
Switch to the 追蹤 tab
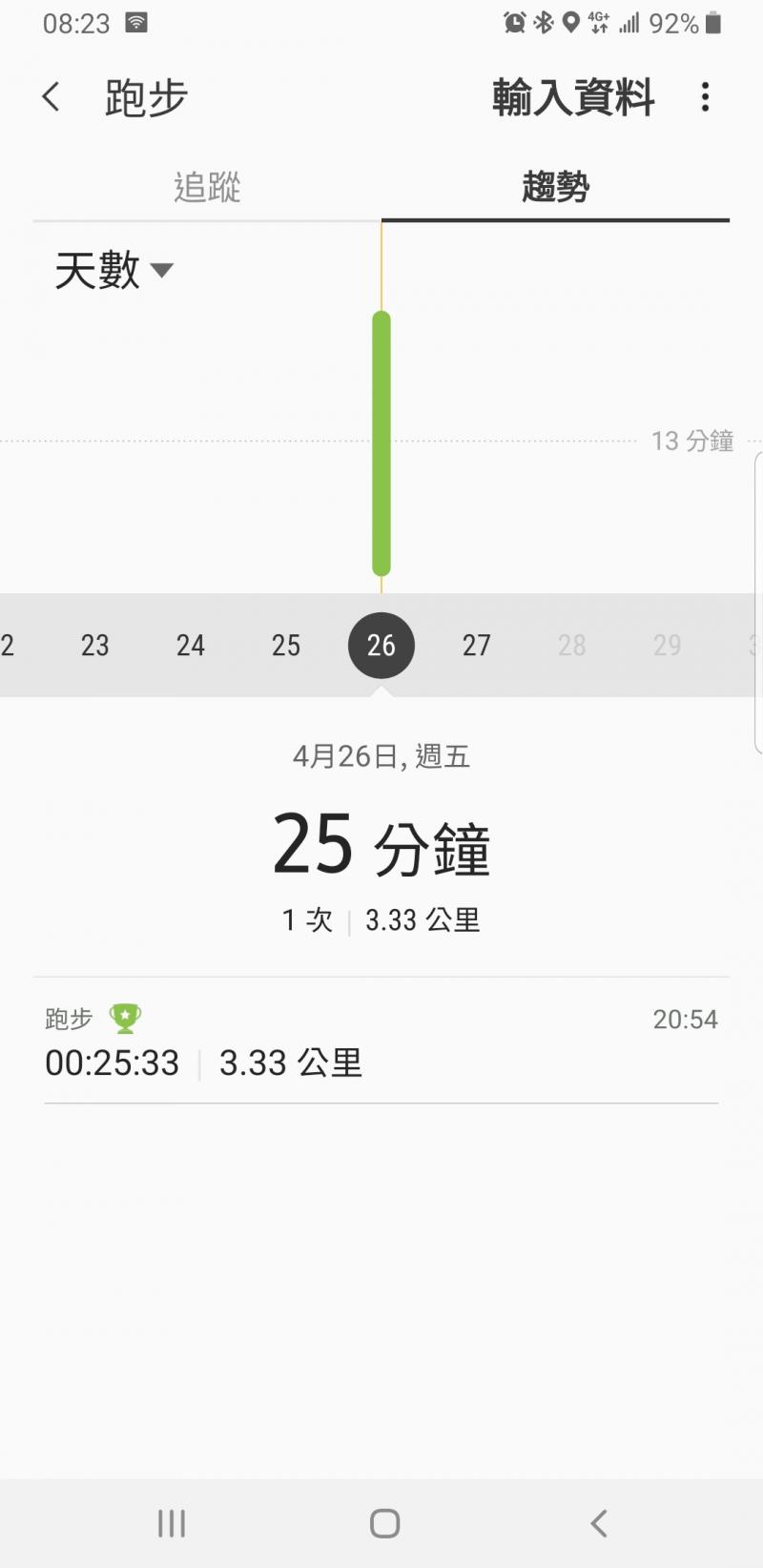click(207, 187)
